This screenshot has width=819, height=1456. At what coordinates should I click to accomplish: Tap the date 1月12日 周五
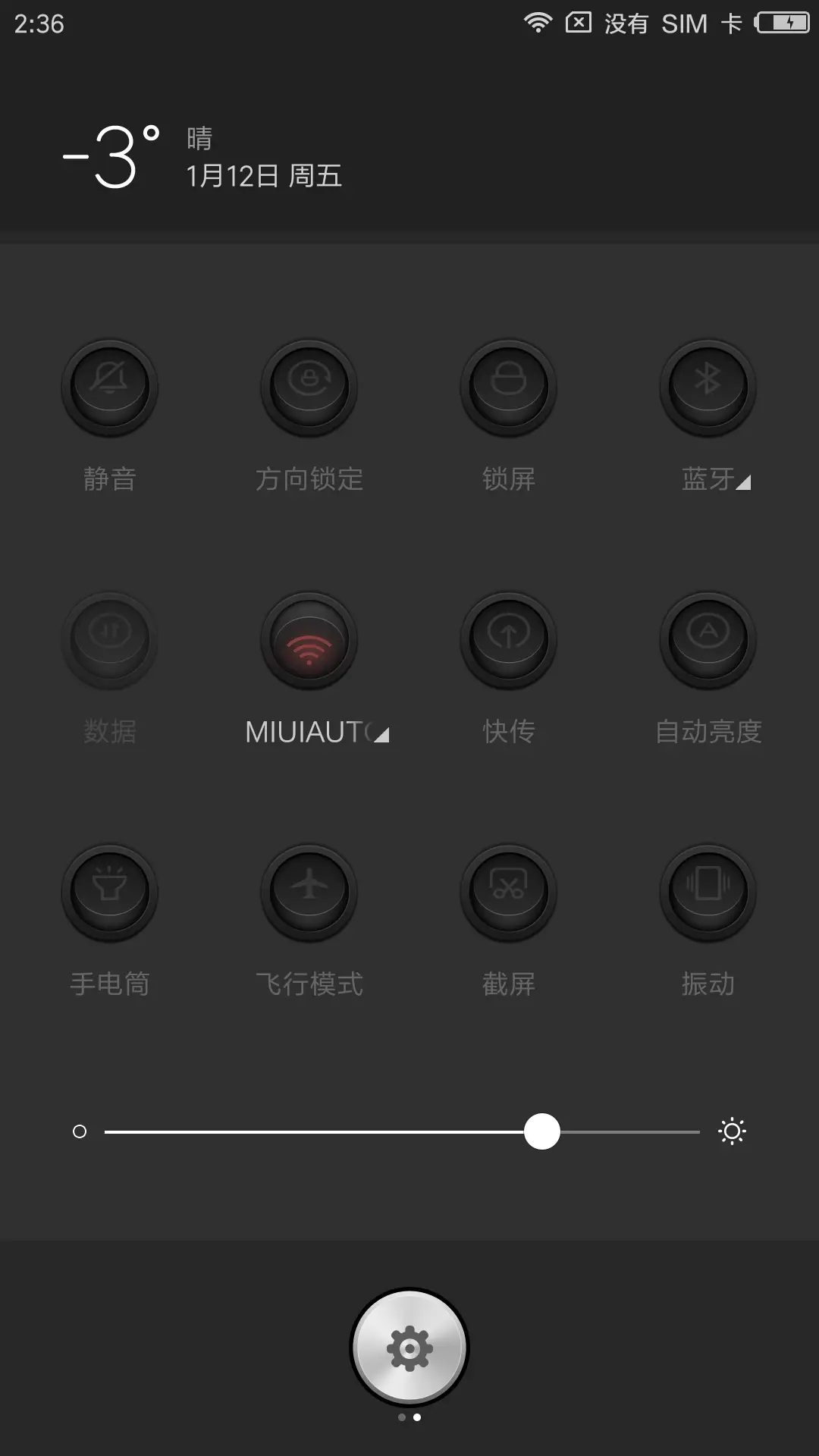(265, 176)
